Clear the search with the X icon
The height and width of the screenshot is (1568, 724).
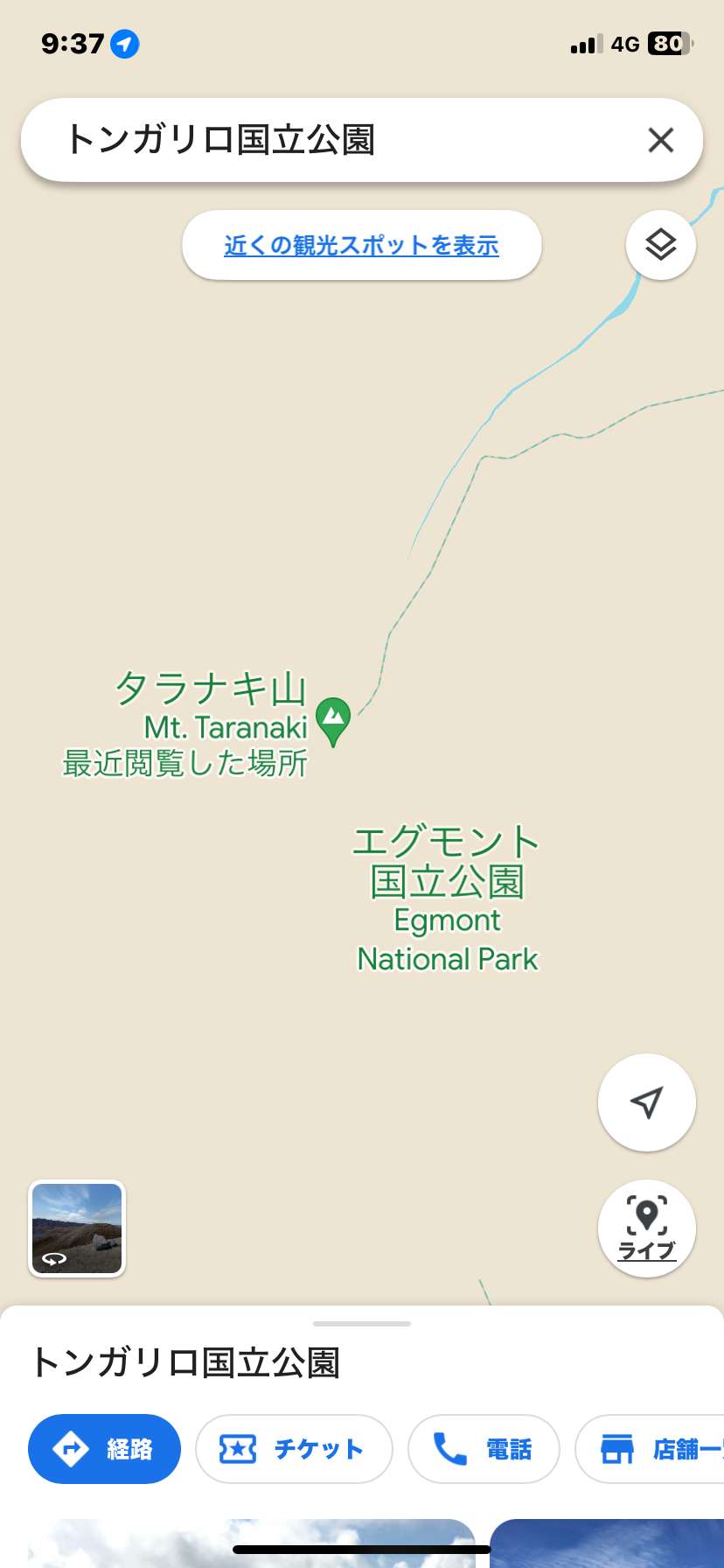661,140
